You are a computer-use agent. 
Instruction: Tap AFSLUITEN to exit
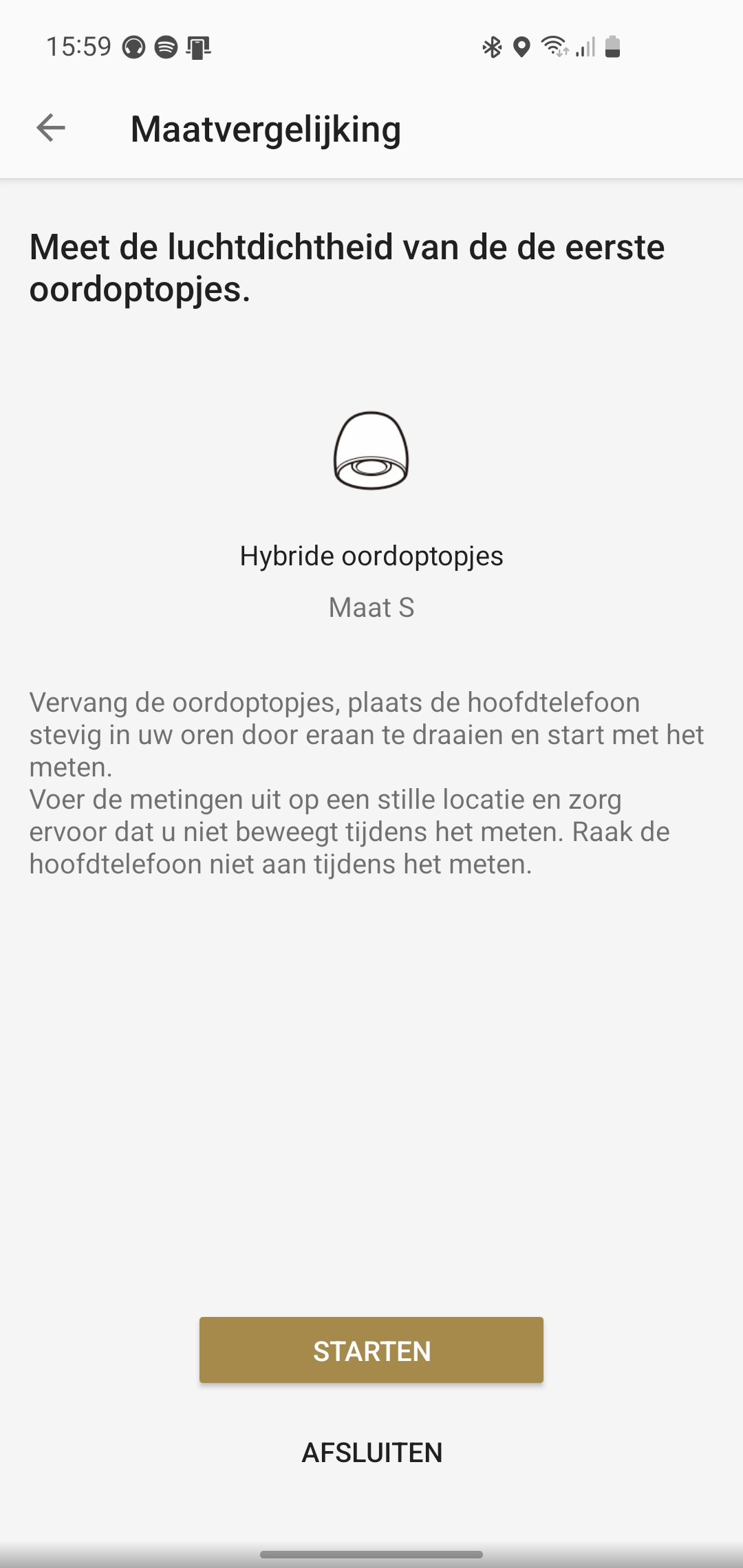coord(371,1452)
